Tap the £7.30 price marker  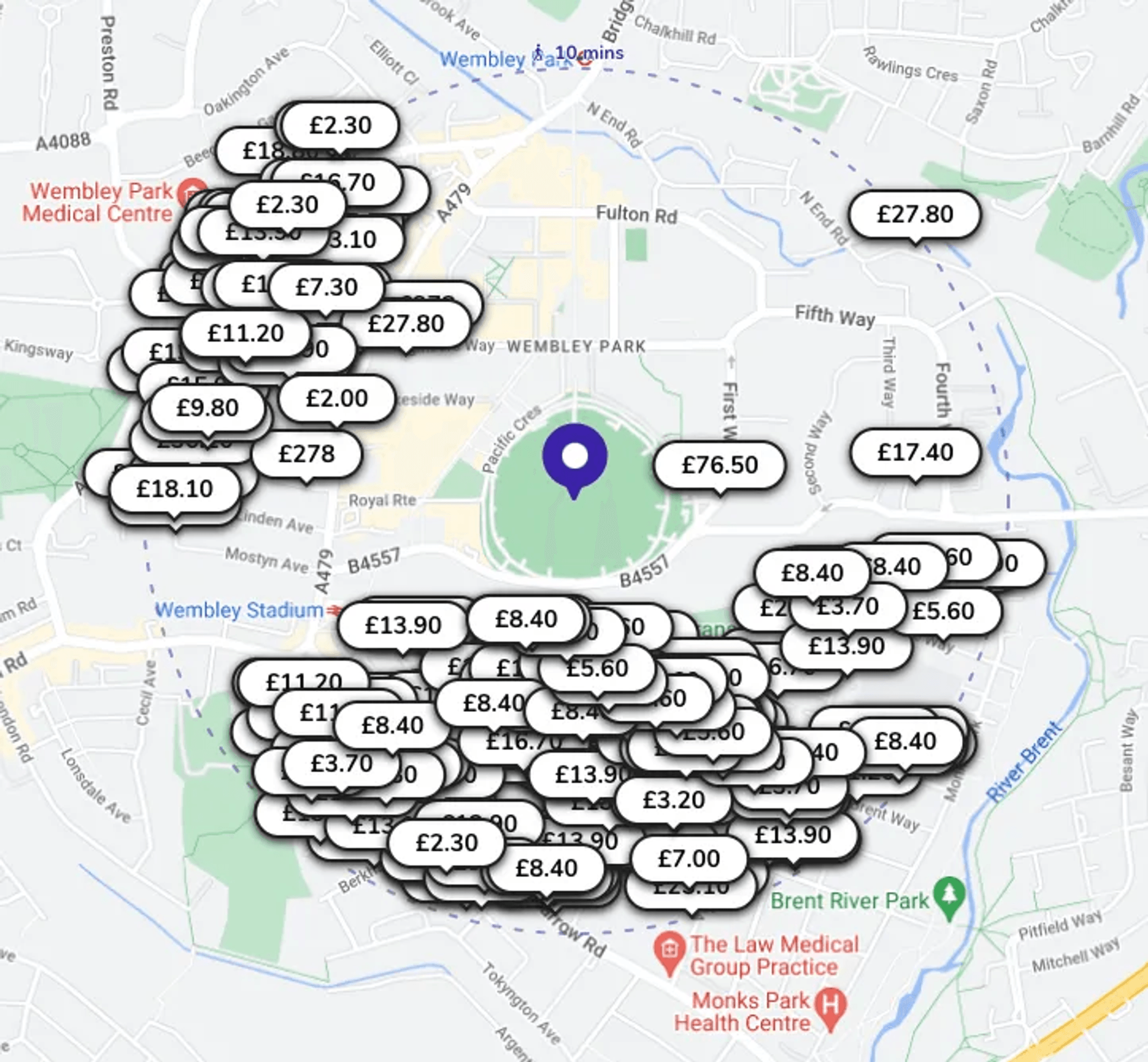point(326,287)
